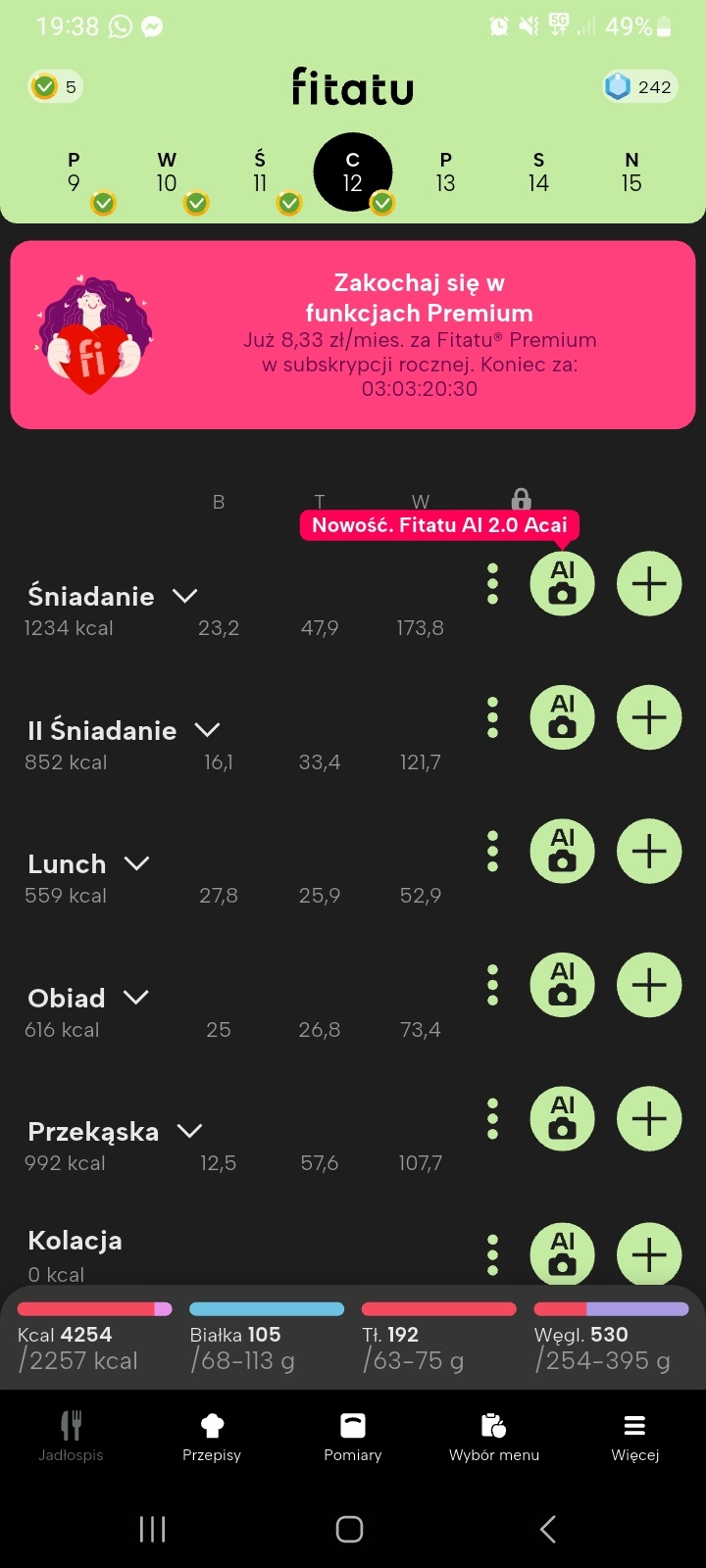Screen dimensions: 706x1568
Task: Open the Więcej tab
Action: pos(634,1437)
